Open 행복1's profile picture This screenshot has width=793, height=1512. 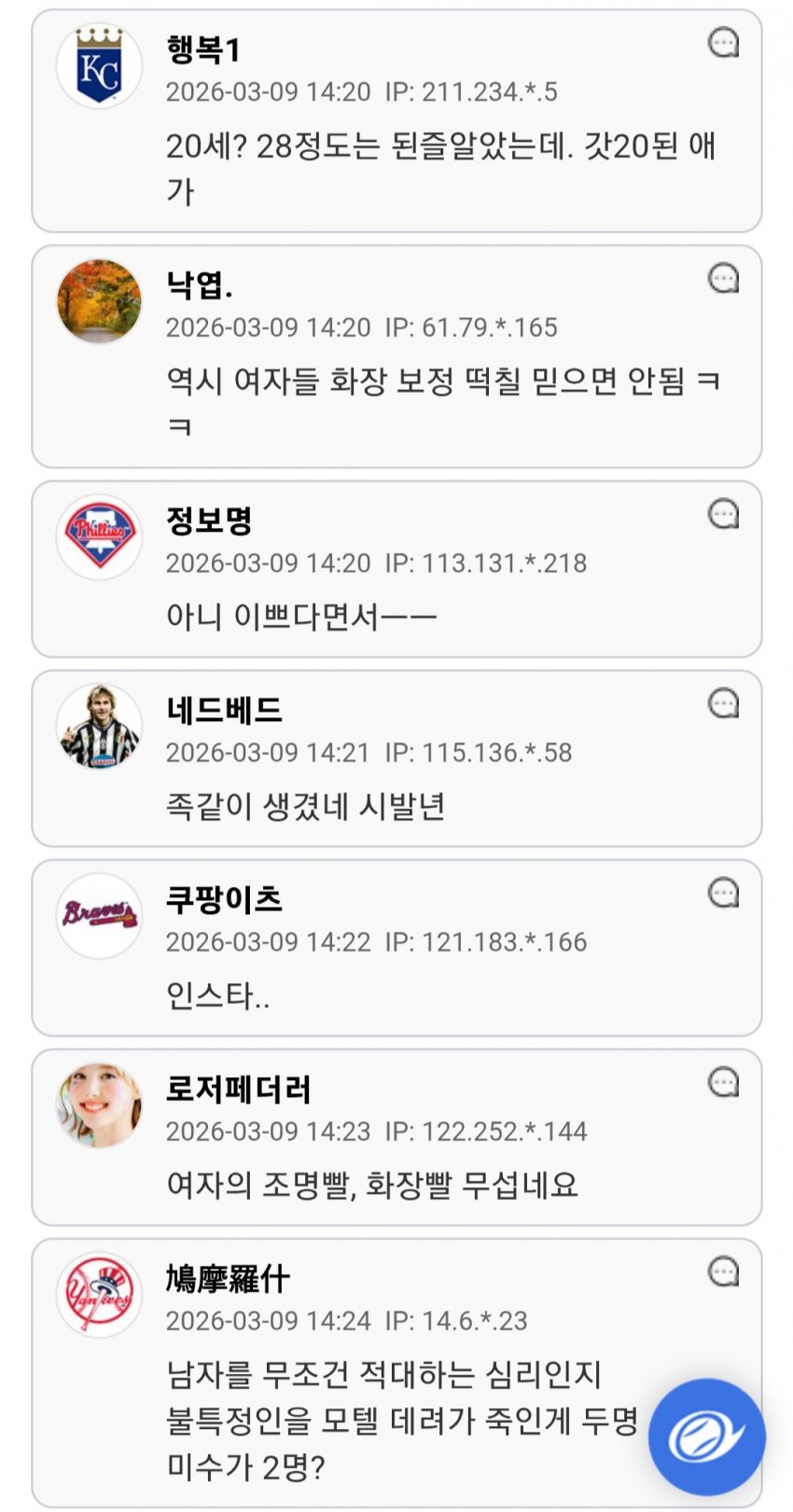point(99,66)
